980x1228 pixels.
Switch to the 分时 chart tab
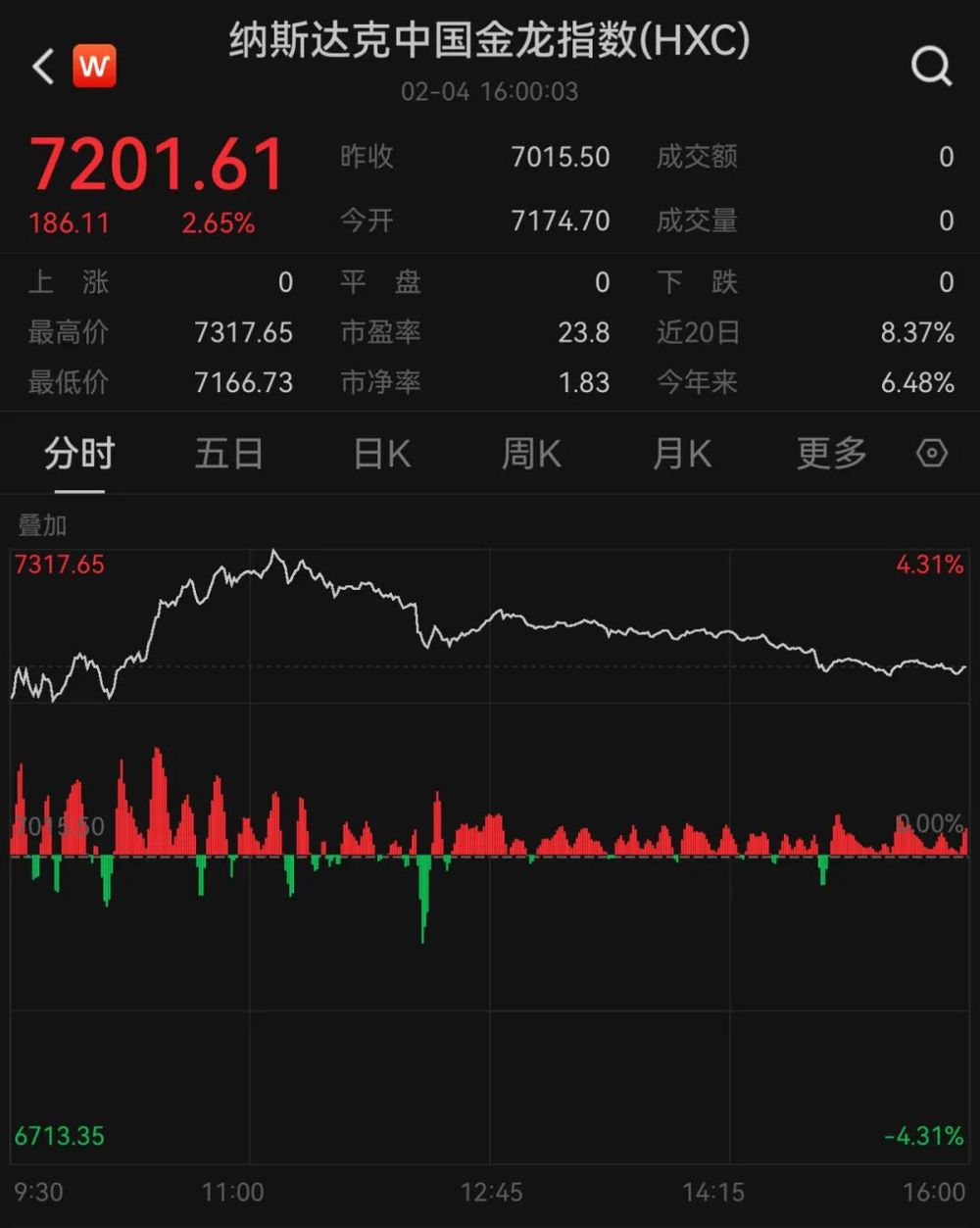click(79, 454)
